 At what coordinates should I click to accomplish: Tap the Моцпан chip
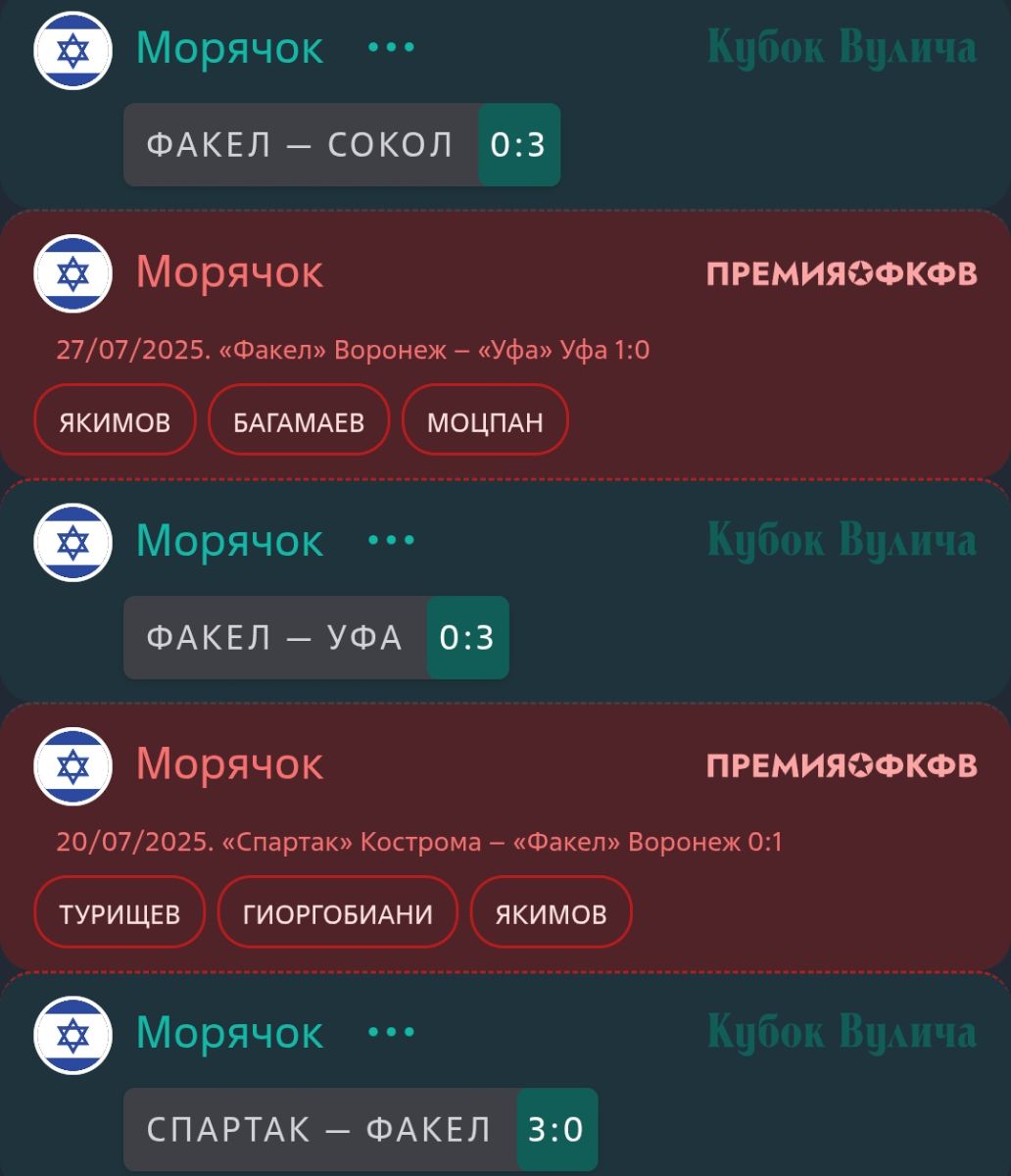coord(485,421)
